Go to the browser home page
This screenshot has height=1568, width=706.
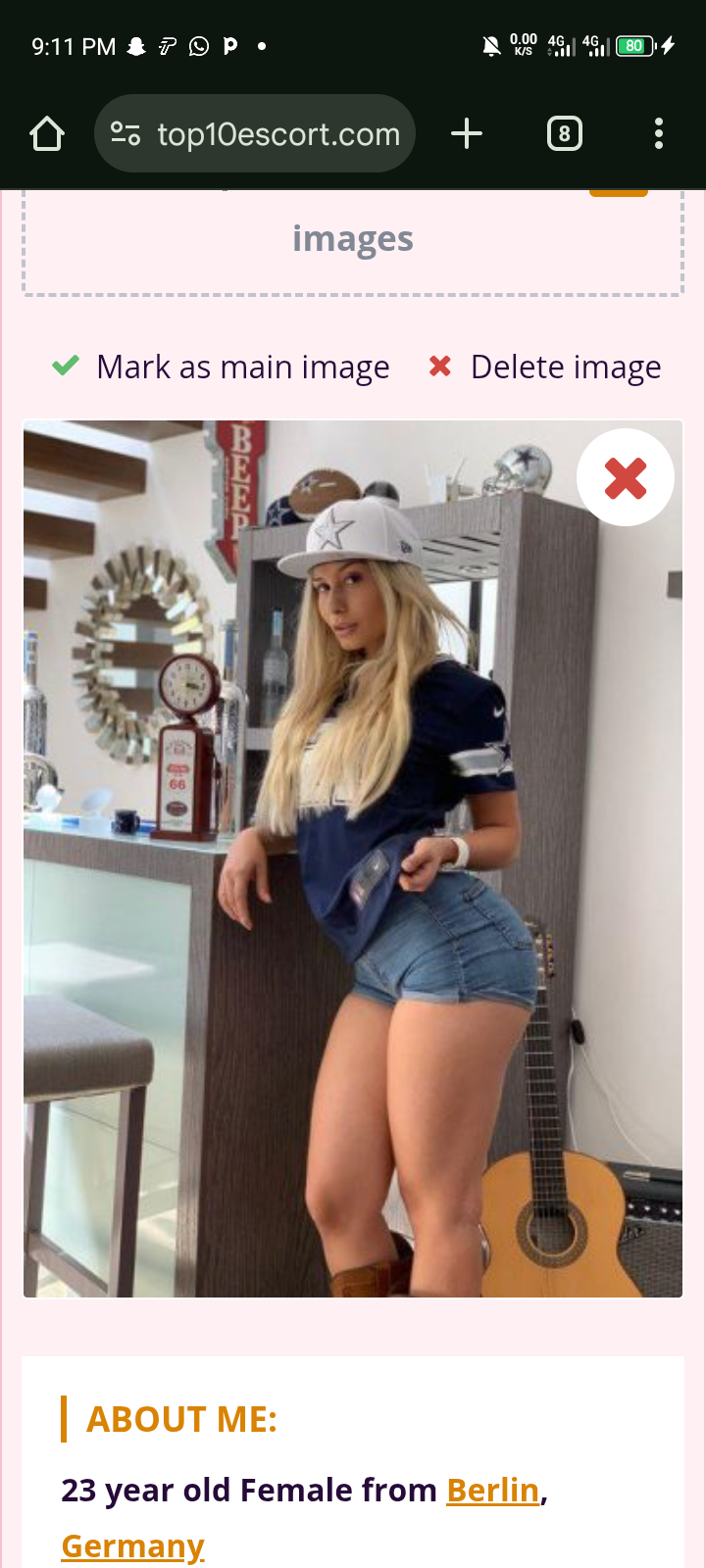pos(47,133)
